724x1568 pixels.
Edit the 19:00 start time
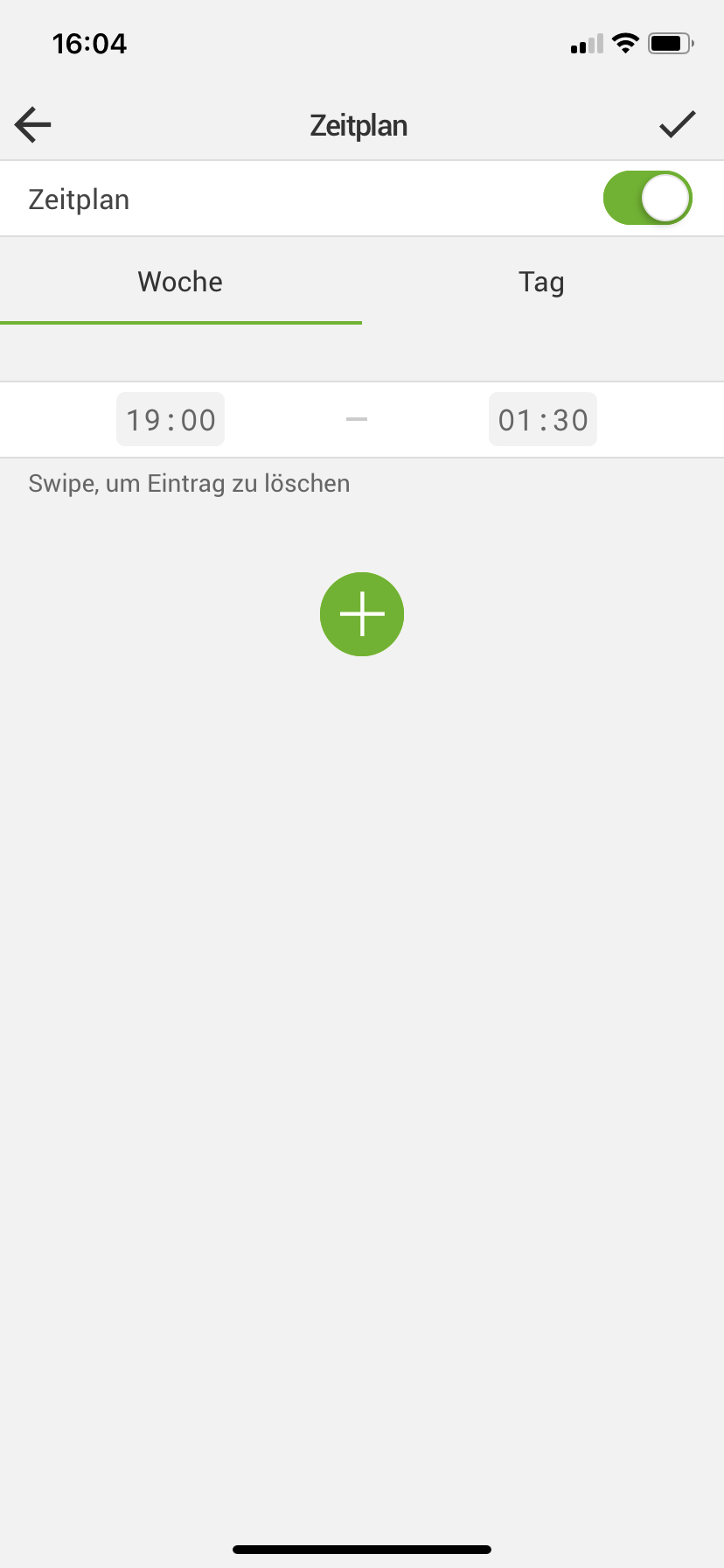(x=171, y=420)
